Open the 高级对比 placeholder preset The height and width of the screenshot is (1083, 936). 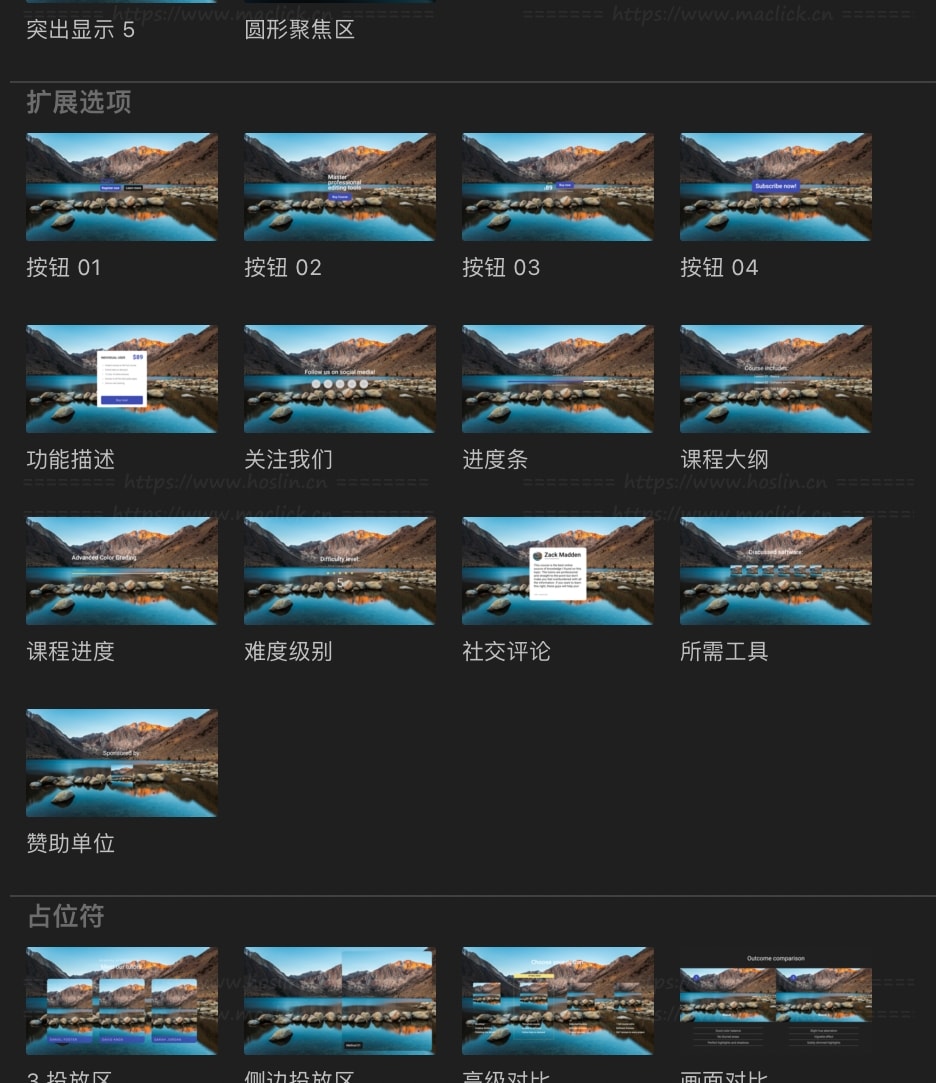tap(558, 1001)
